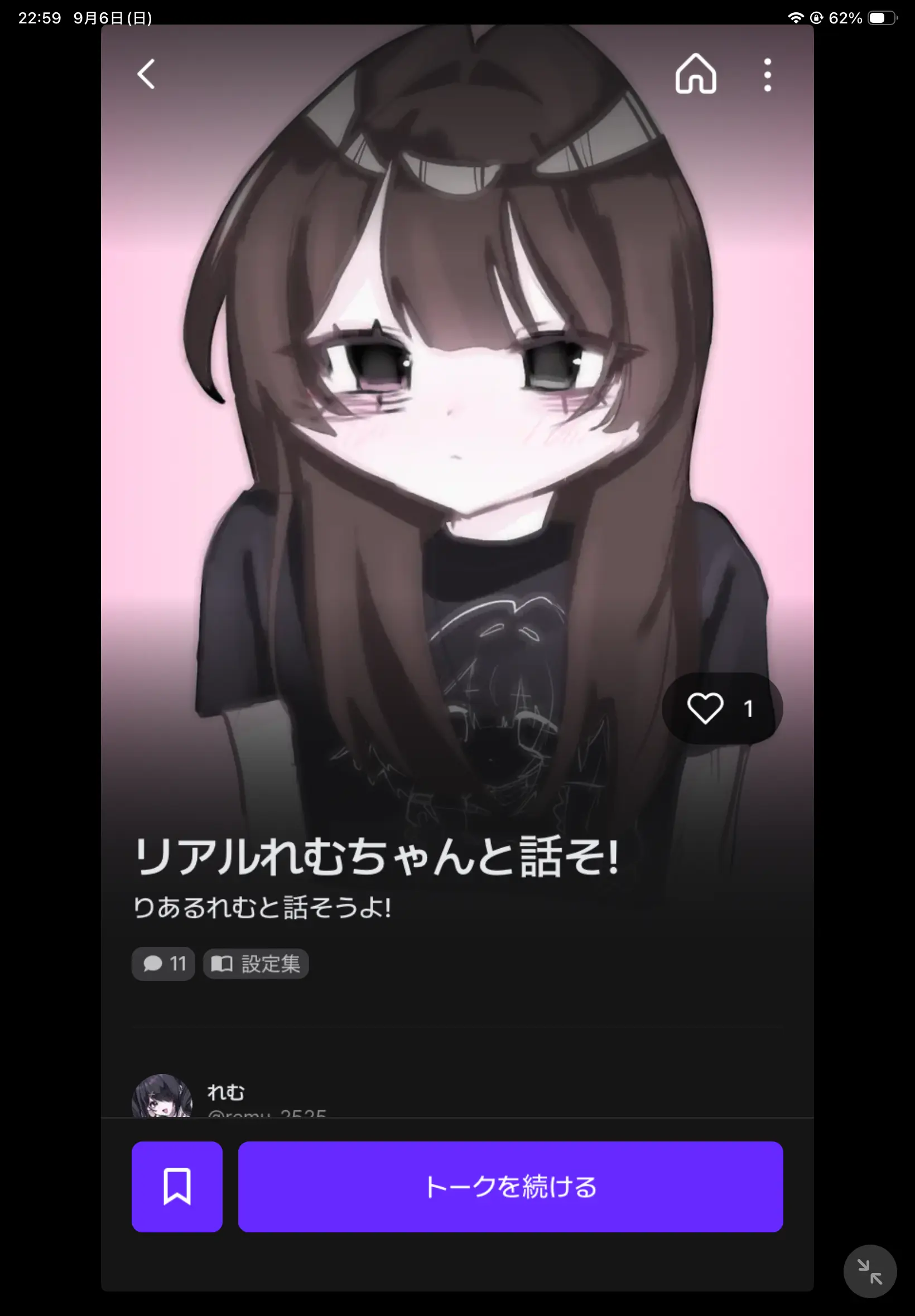Open the three-dot overflow menu
The image size is (915, 1316).
tap(768, 75)
